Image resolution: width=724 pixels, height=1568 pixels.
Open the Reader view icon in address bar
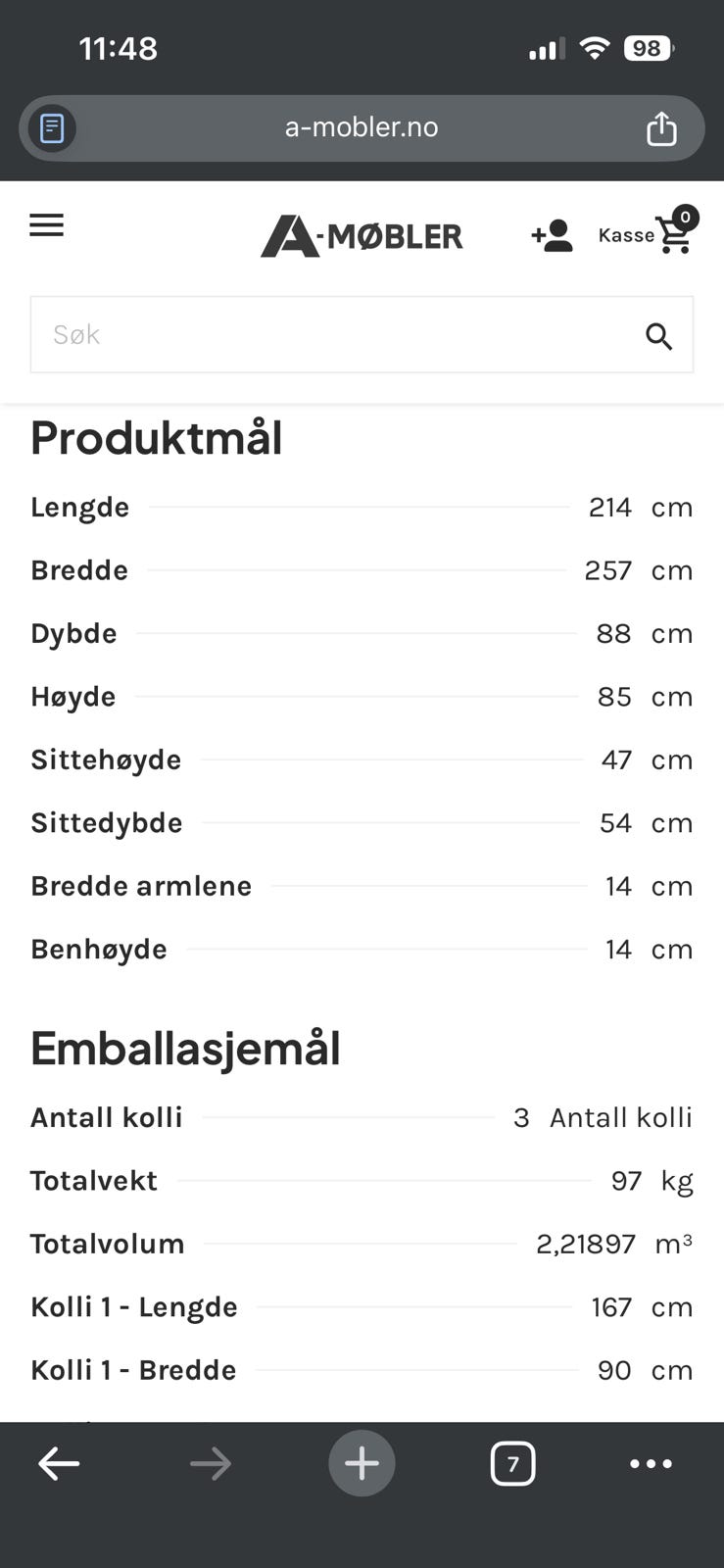click(x=50, y=127)
